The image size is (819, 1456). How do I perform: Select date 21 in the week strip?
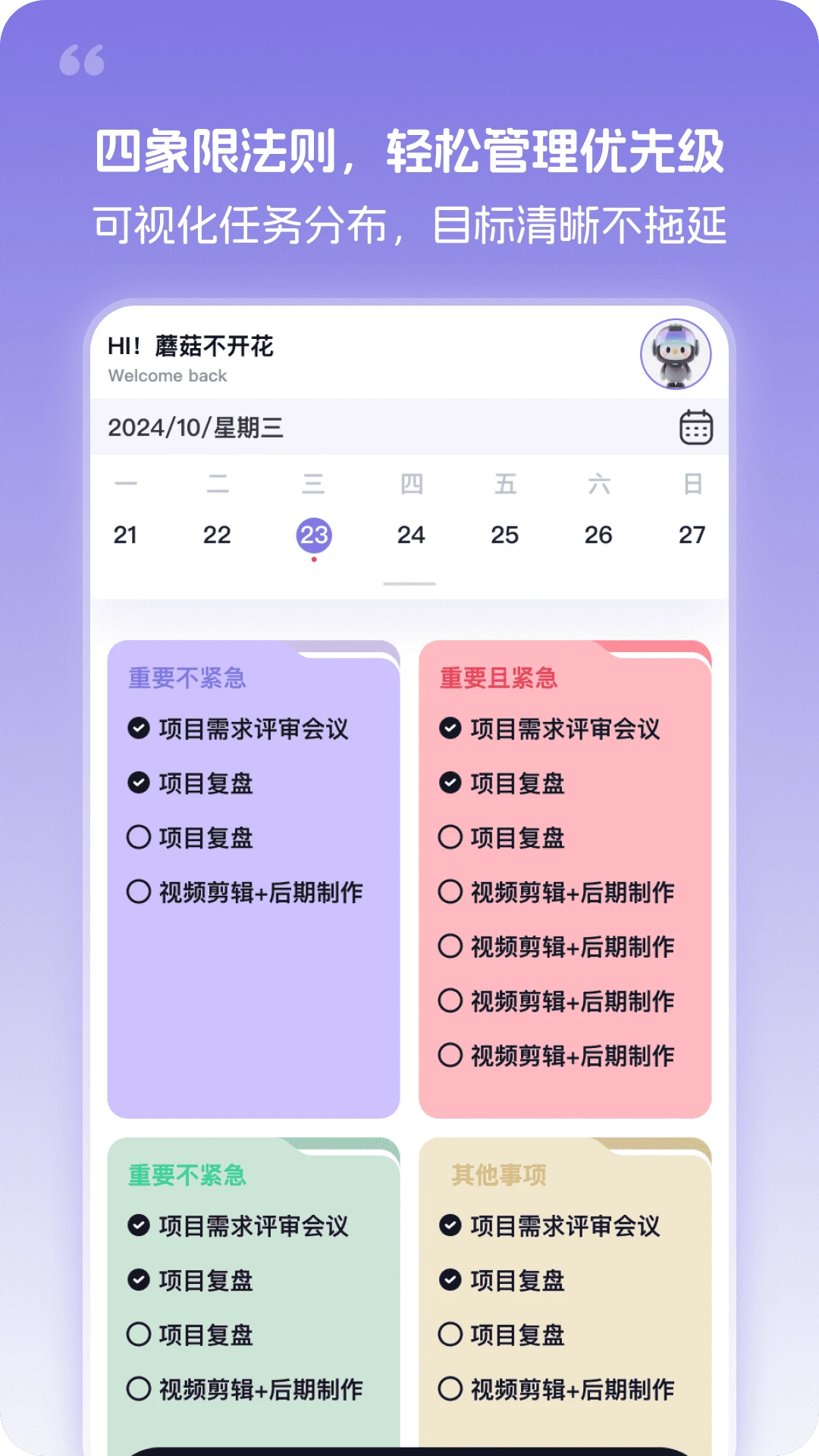(127, 534)
